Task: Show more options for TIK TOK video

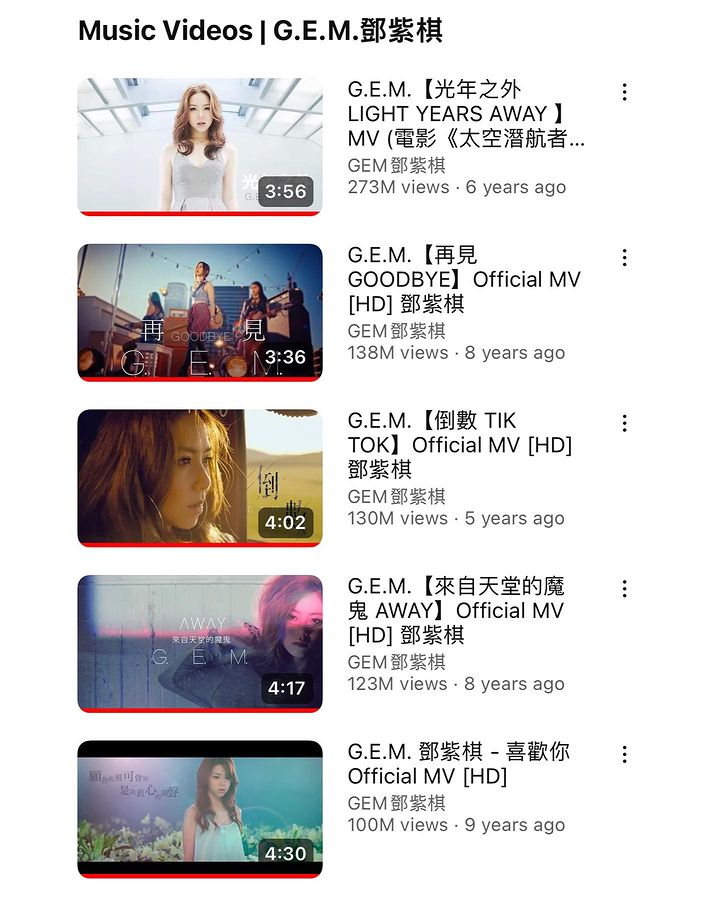Action: pyautogui.click(x=625, y=423)
